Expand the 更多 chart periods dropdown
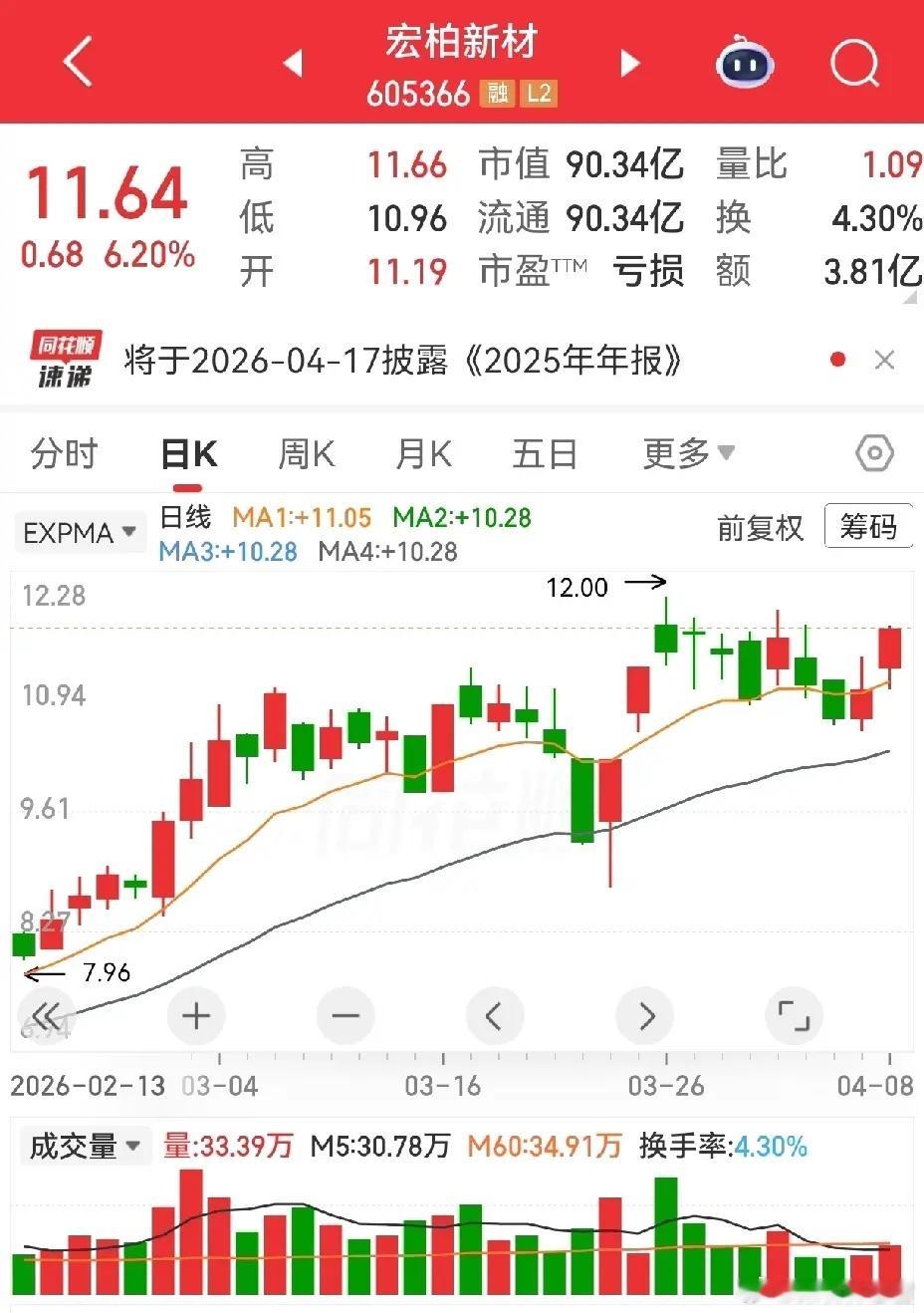 point(688,454)
